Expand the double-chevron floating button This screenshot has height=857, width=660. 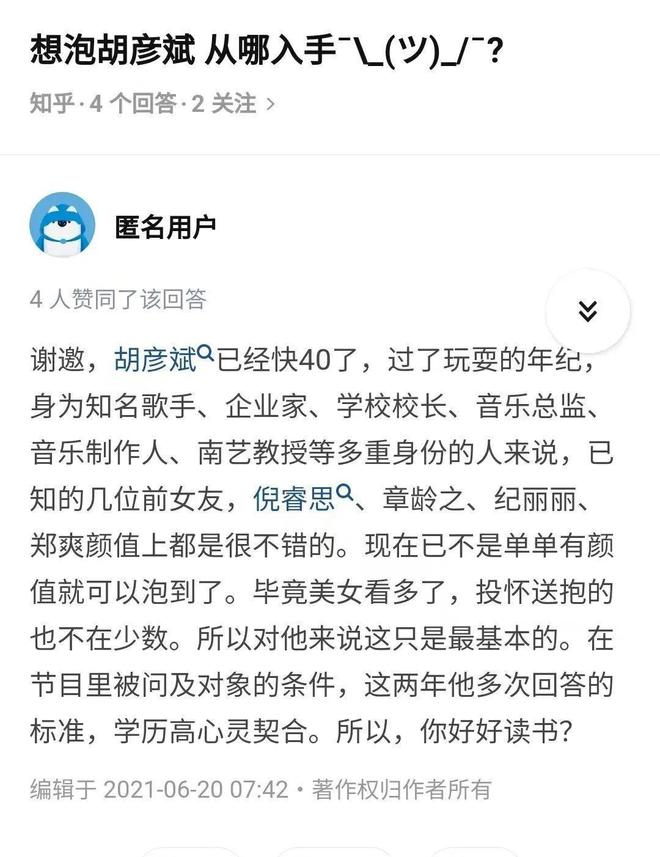588,311
